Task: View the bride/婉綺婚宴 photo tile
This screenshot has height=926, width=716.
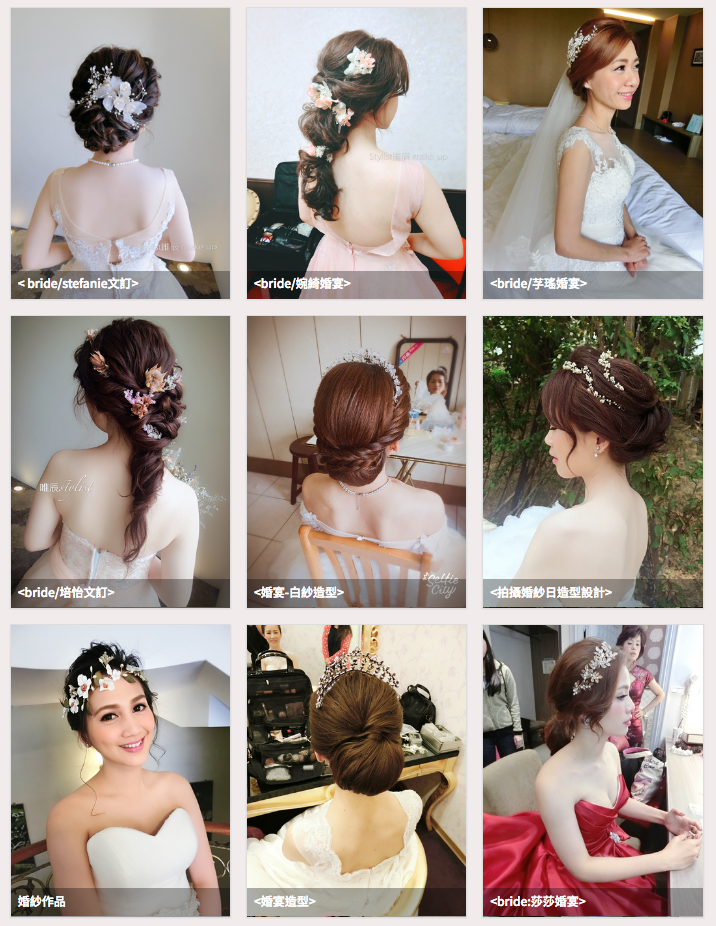Action: point(356,153)
